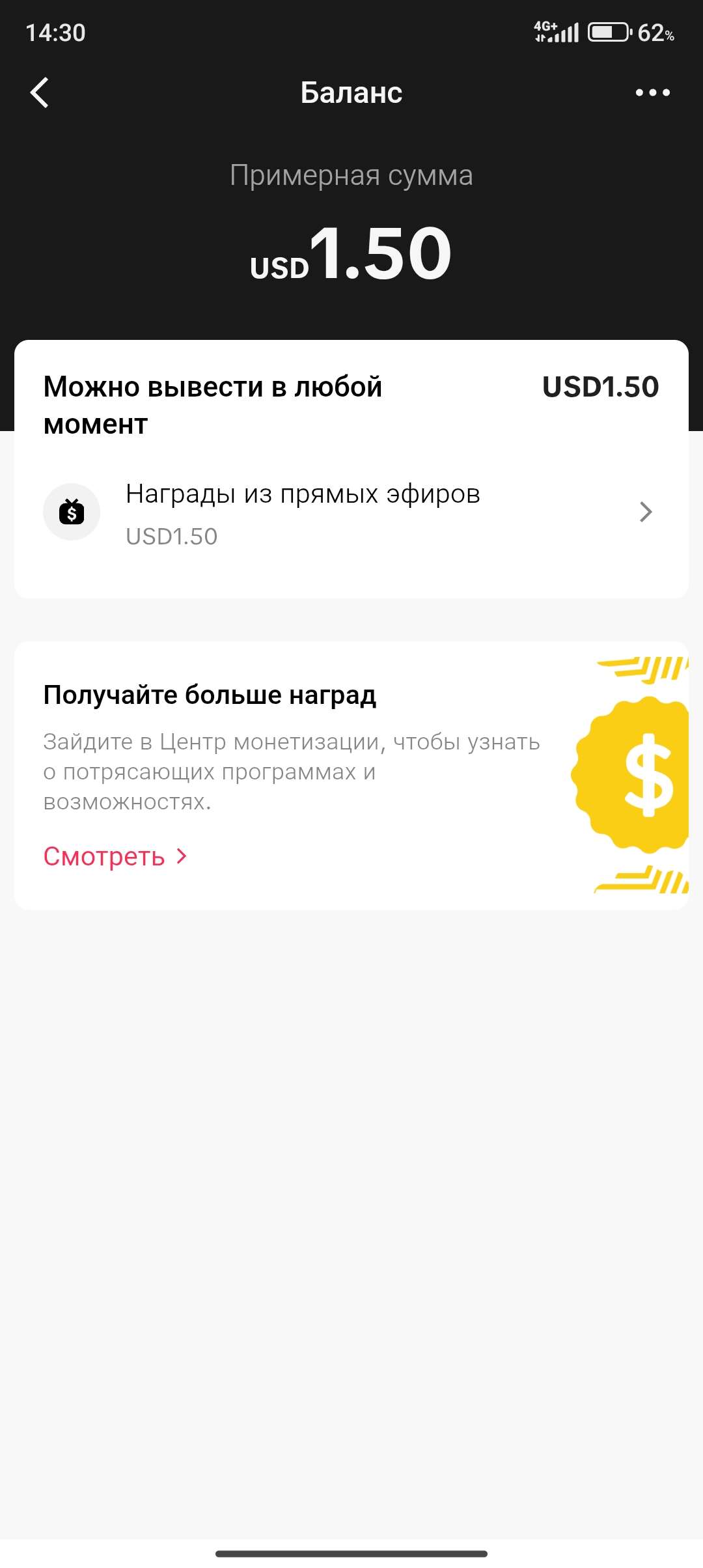Tap USD1.50 inside the withdrawal card
Image resolution: width=703 pixels, height=1568 pixels.
click(x=601, y=385)
